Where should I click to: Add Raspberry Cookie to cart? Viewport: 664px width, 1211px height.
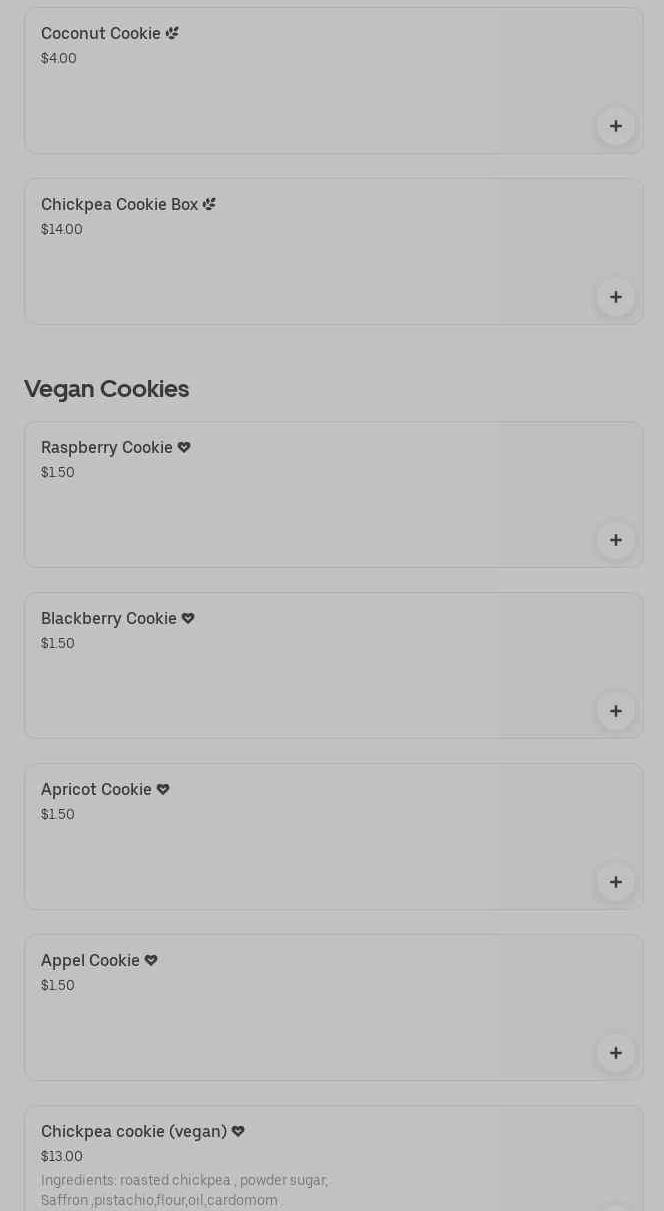[615, 540]
